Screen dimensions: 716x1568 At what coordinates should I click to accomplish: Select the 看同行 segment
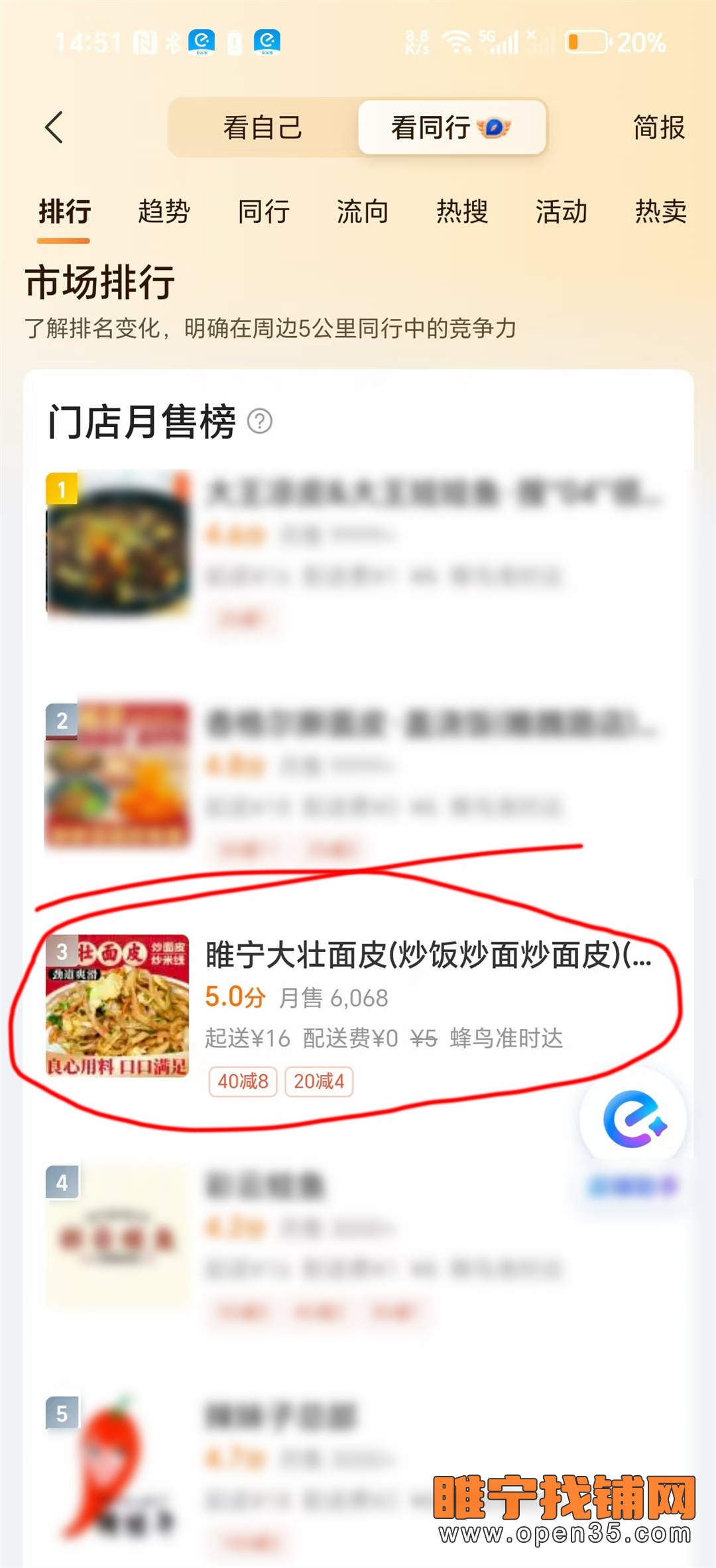(x=451, y=127)
